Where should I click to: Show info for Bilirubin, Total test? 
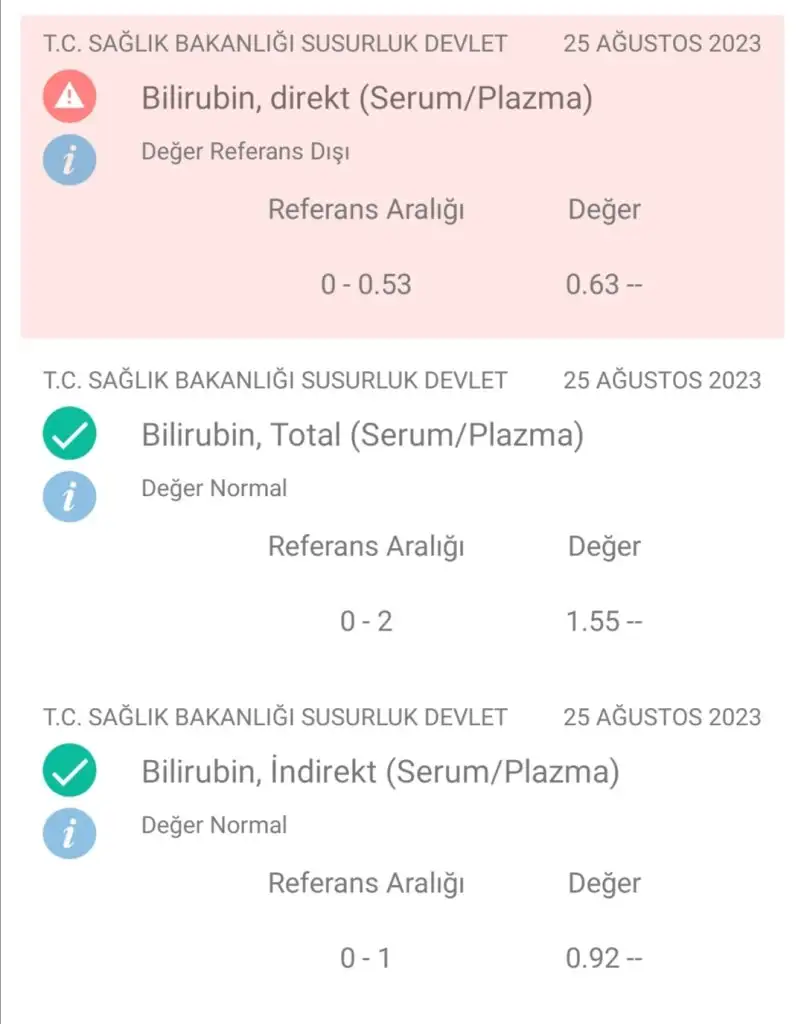click(69, 497)
